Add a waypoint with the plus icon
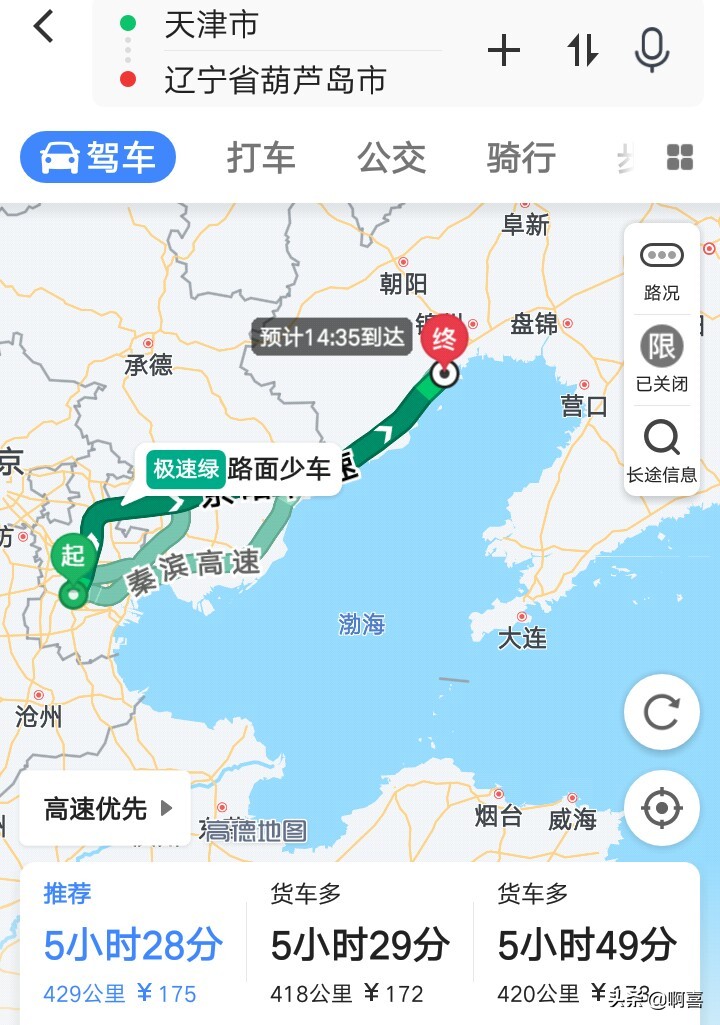 pyautogui.click(x=504, y=50)
